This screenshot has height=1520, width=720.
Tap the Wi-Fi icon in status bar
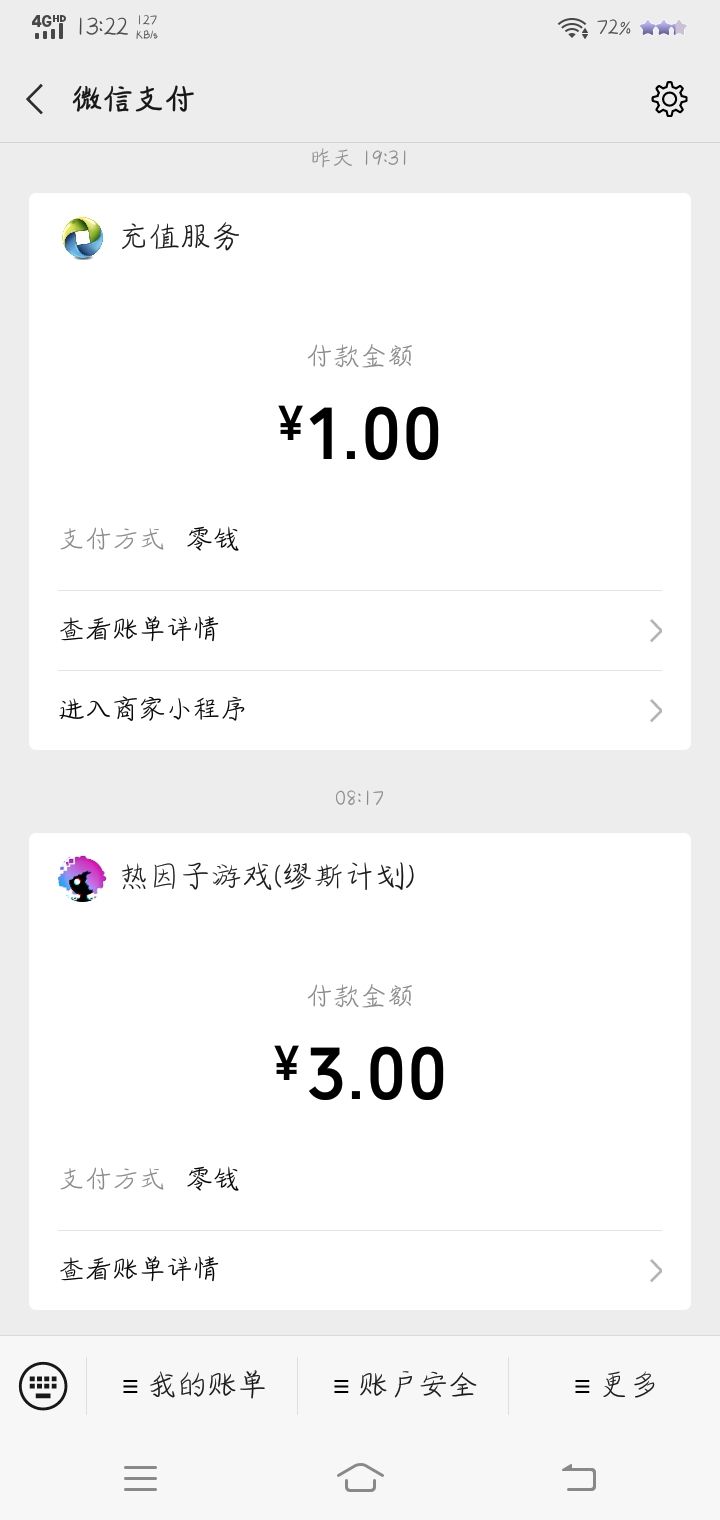click(x=568, y=27)
